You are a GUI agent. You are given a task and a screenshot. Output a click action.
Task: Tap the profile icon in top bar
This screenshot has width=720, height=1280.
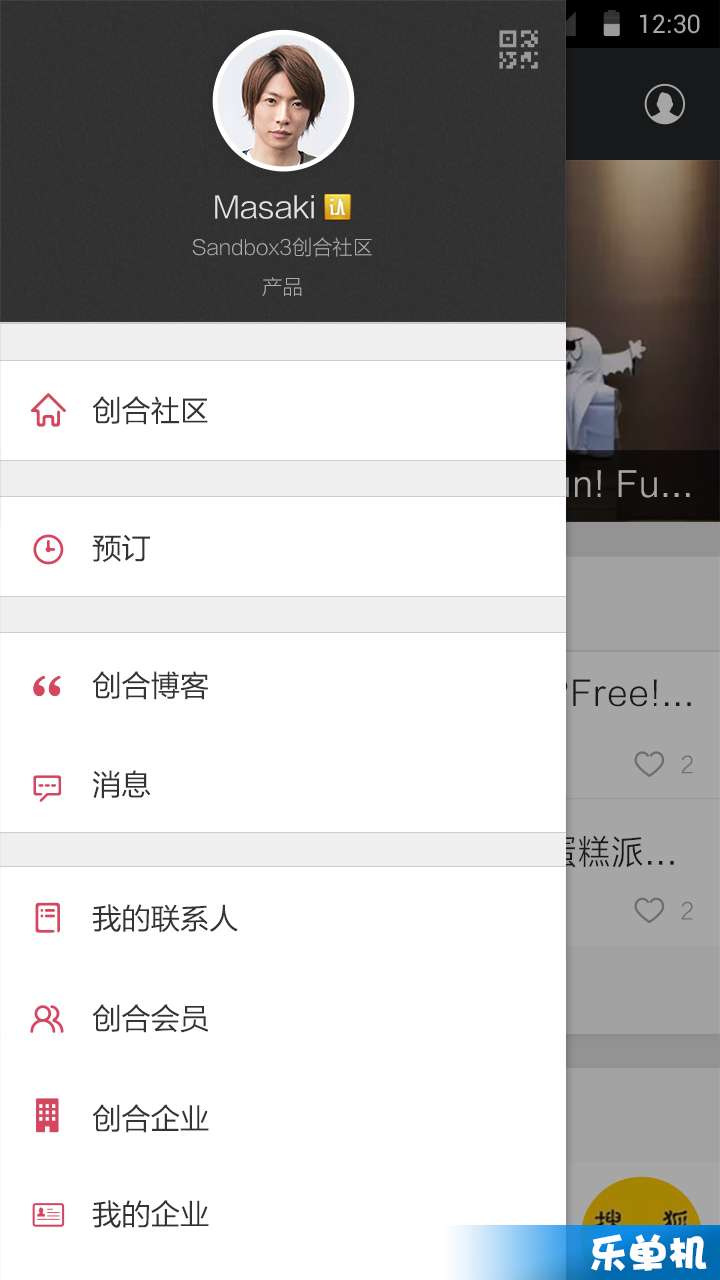tap(665, 104)
